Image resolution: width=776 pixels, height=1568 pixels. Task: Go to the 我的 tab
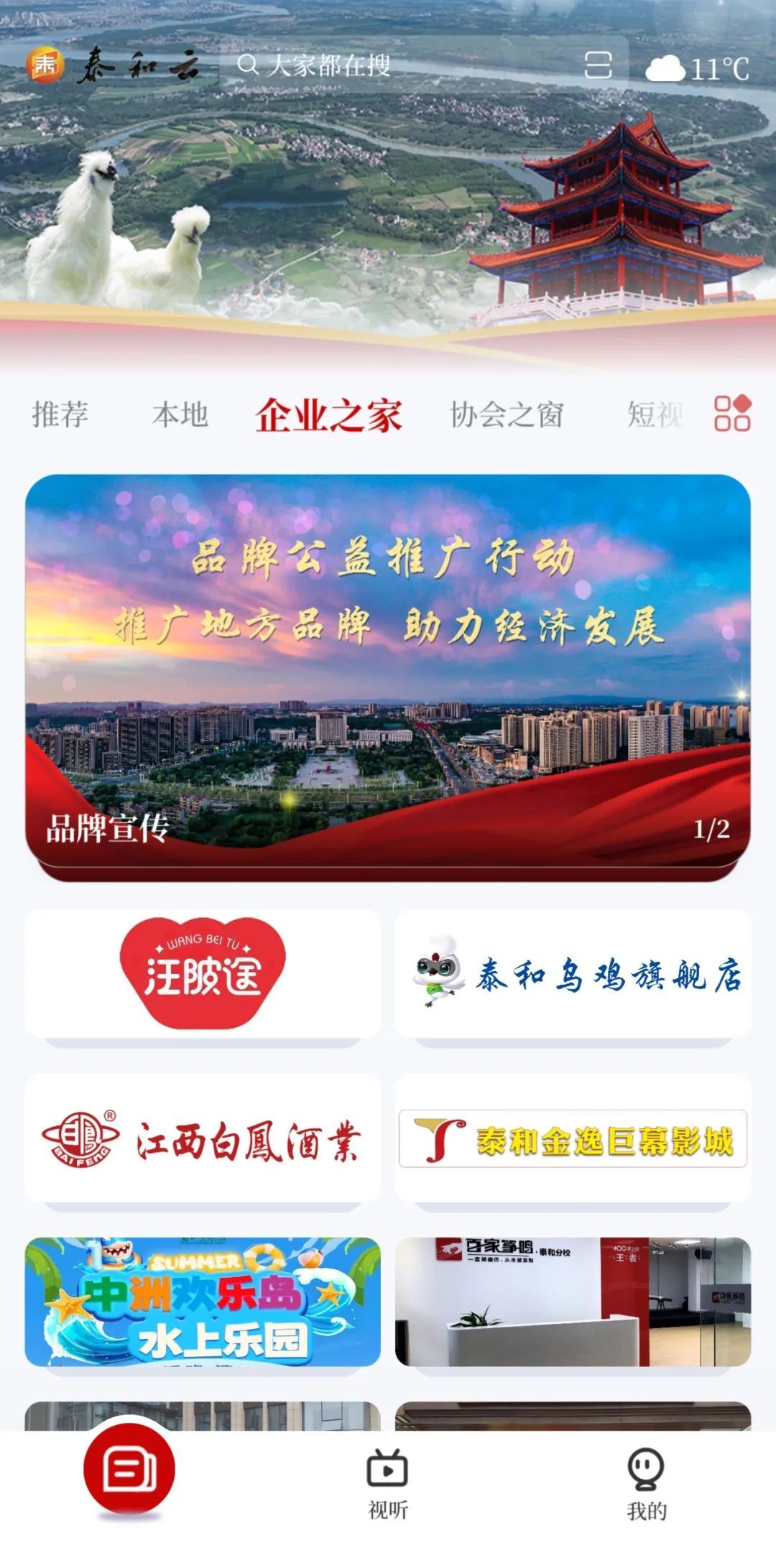pos(647,1484)
